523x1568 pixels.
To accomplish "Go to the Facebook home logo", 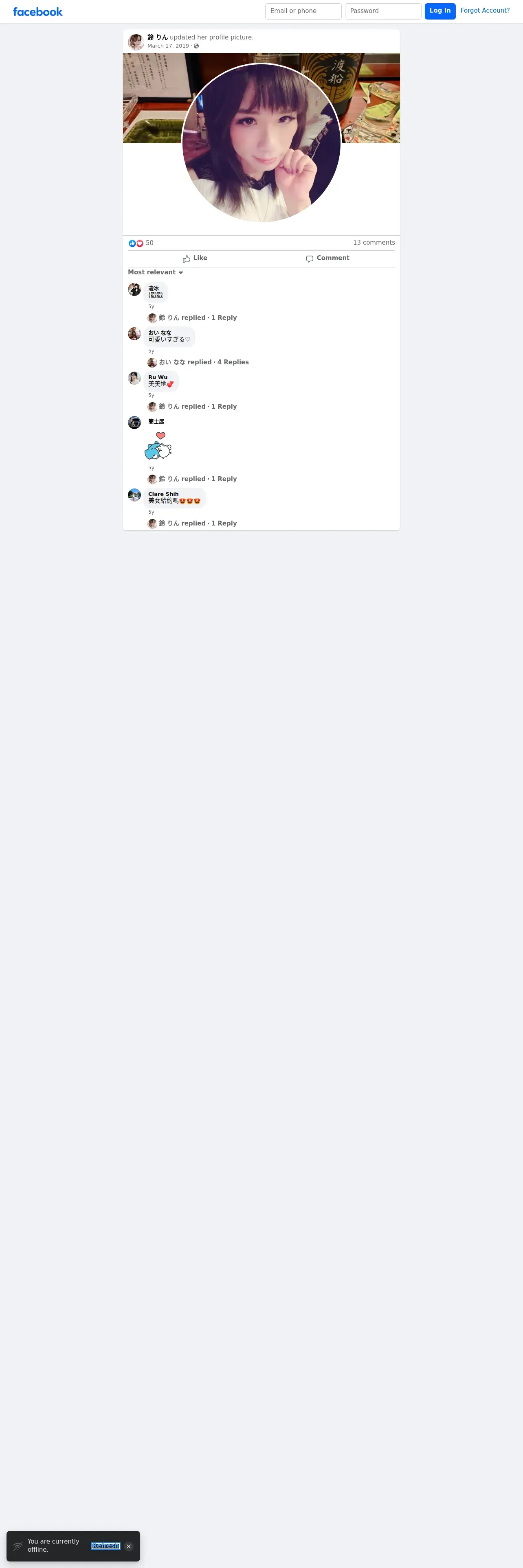I will tap(38, 11).
